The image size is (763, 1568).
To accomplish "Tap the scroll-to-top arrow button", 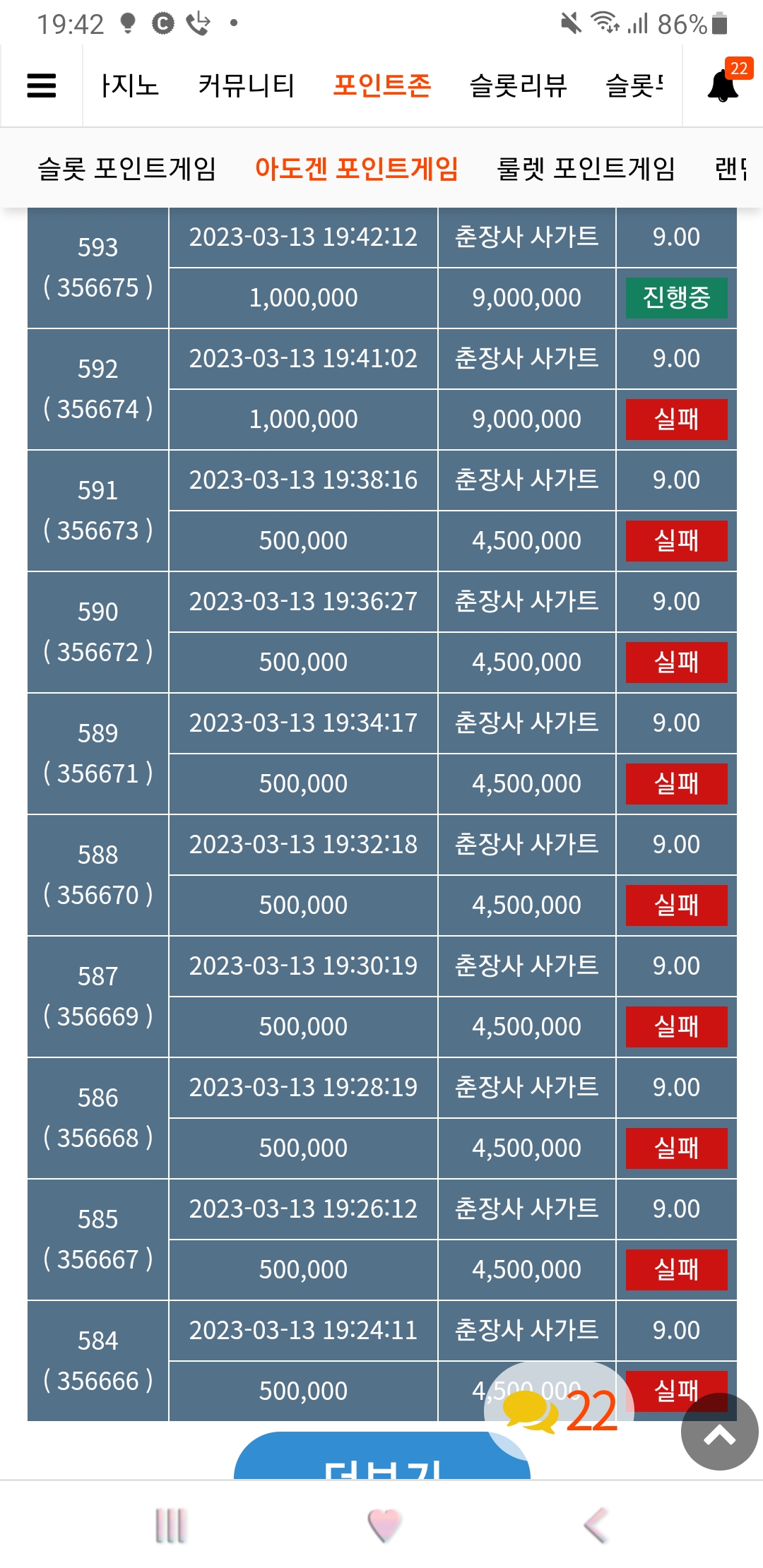I will point(719,1432).
